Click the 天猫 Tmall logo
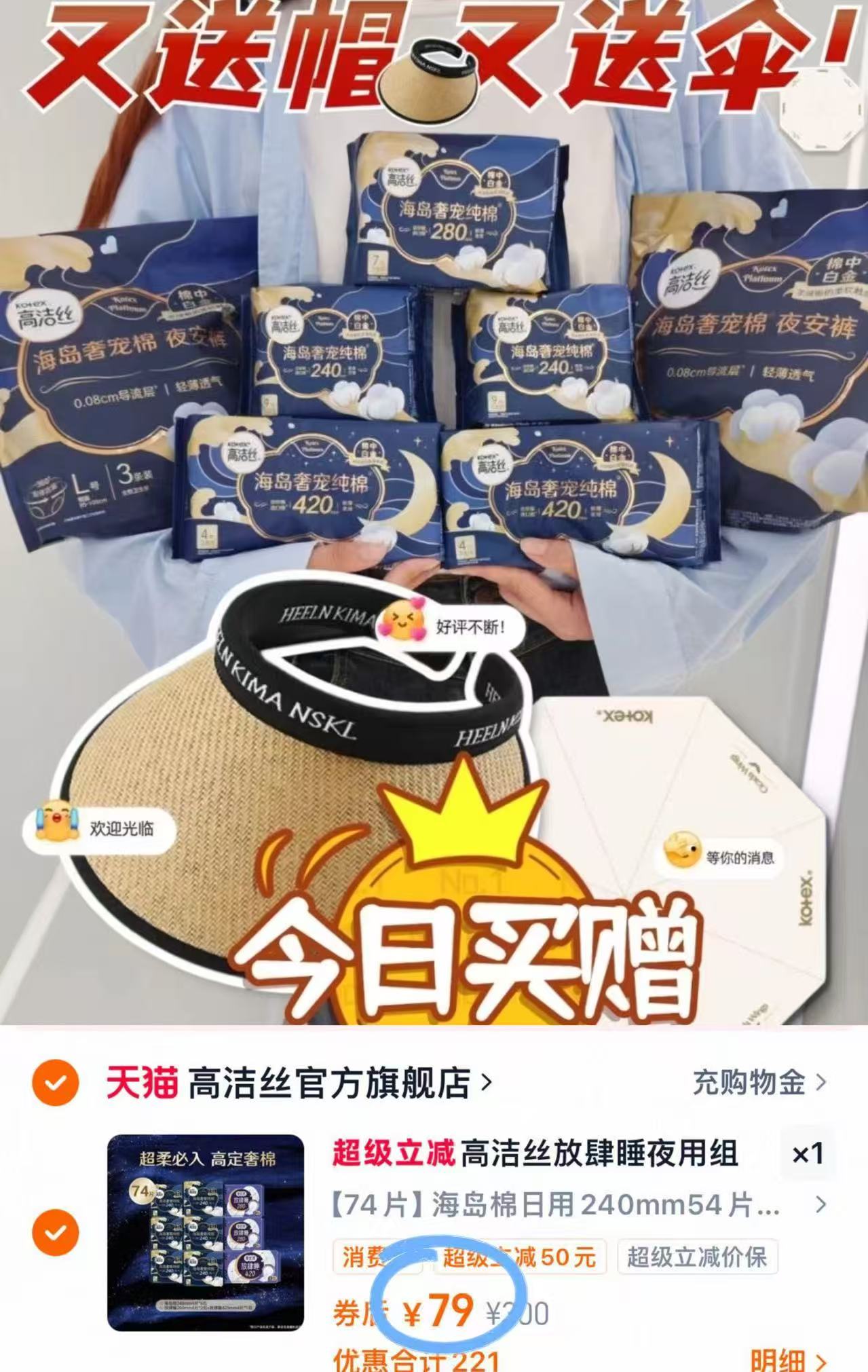 (143, 1081)
